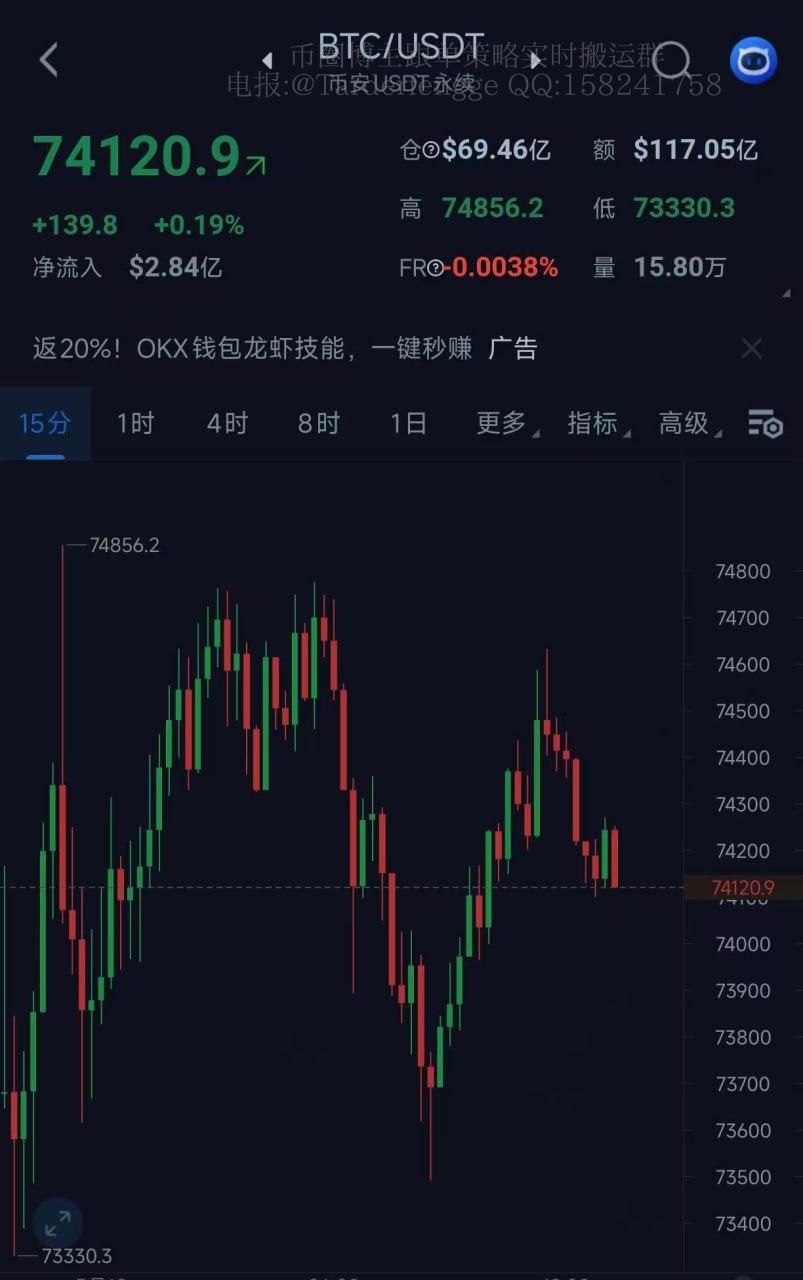Open the 高级 advanced menu

(685, 423)
